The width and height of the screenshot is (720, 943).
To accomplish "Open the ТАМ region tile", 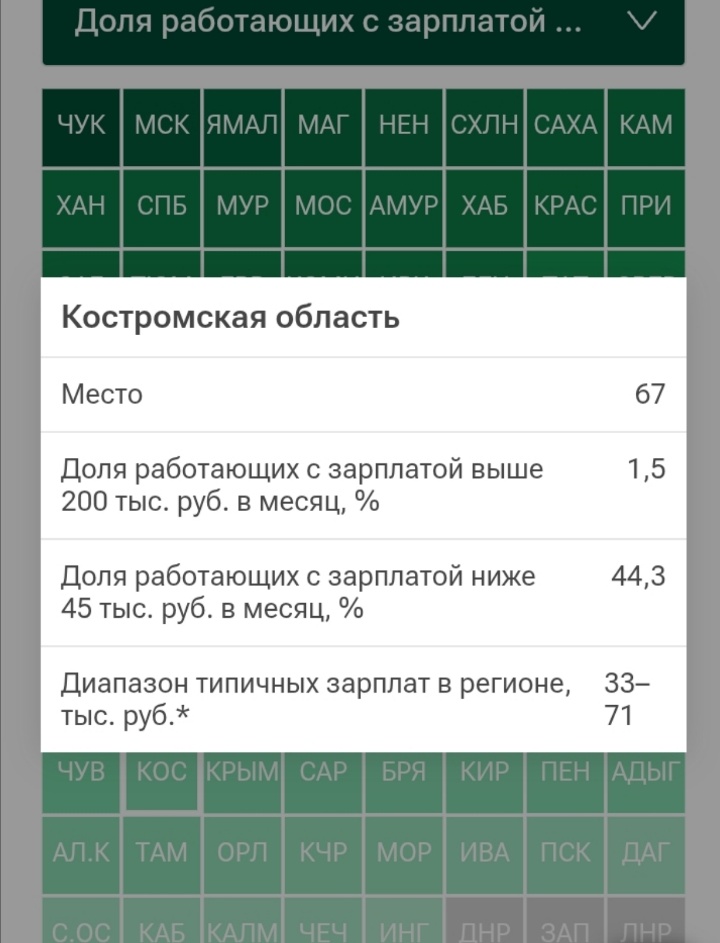I will click(161, 852).
